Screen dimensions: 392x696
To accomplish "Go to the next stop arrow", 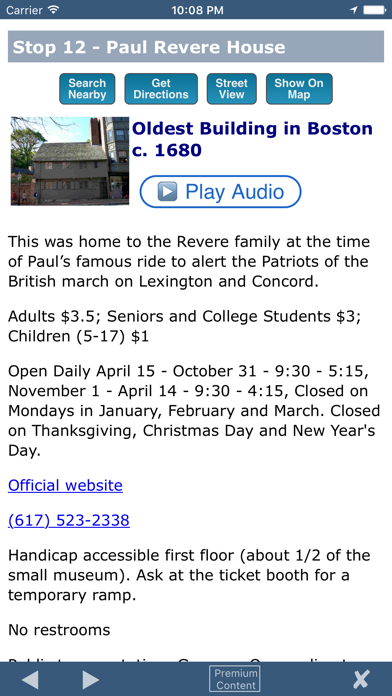I will 90,680.
